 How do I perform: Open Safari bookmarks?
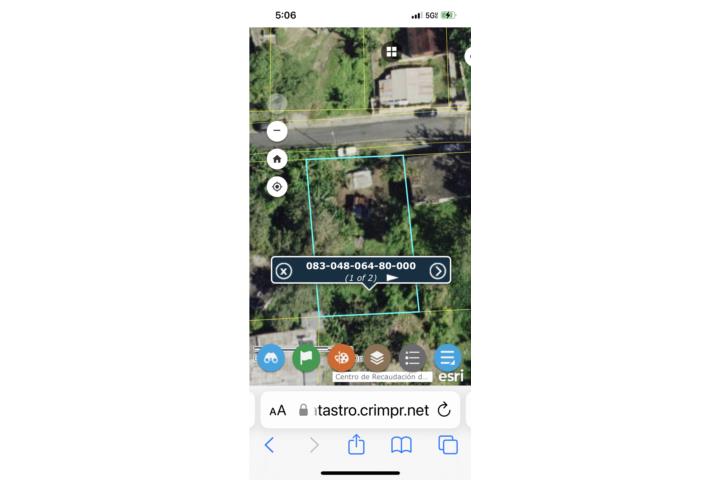click(401, 446)
